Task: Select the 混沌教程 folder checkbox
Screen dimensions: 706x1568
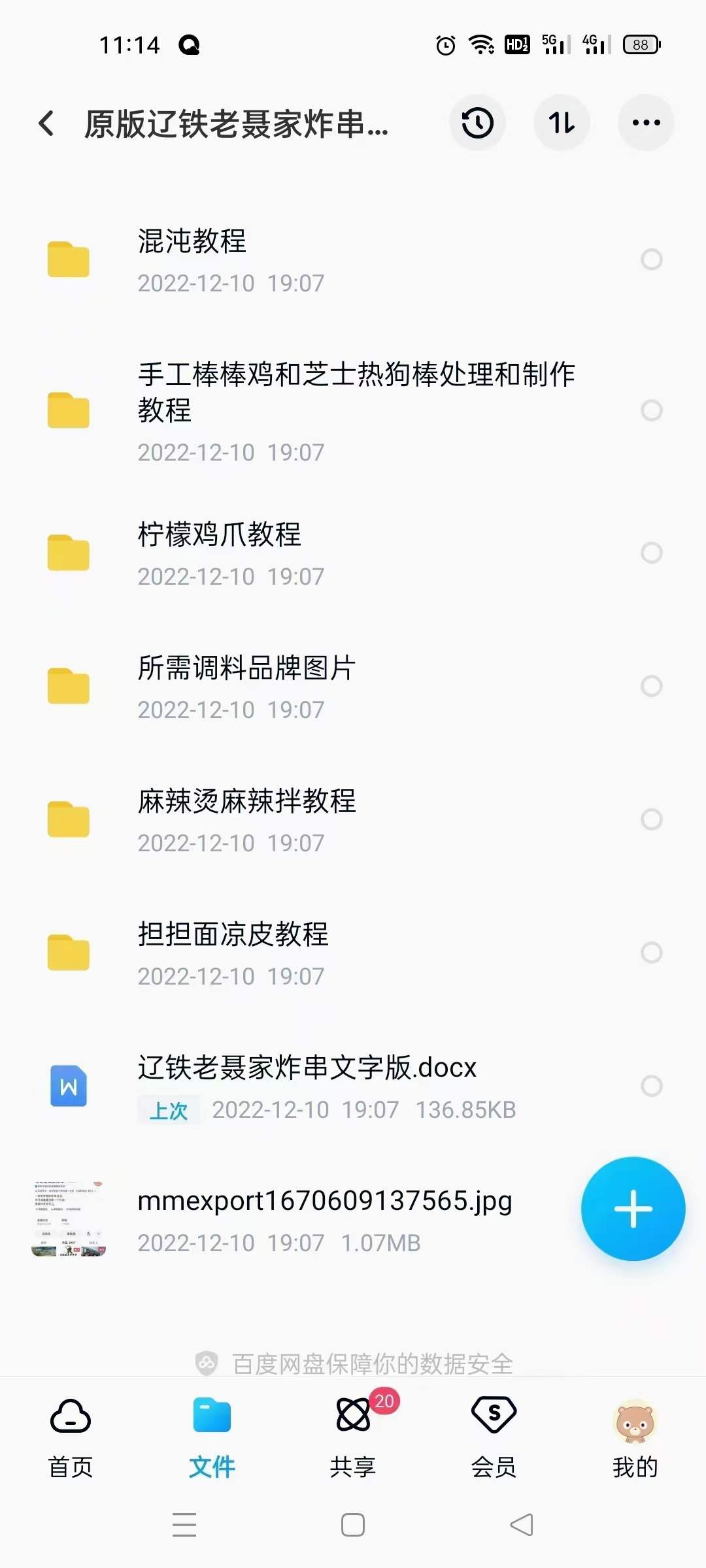Action: click(x=652, y=259)
